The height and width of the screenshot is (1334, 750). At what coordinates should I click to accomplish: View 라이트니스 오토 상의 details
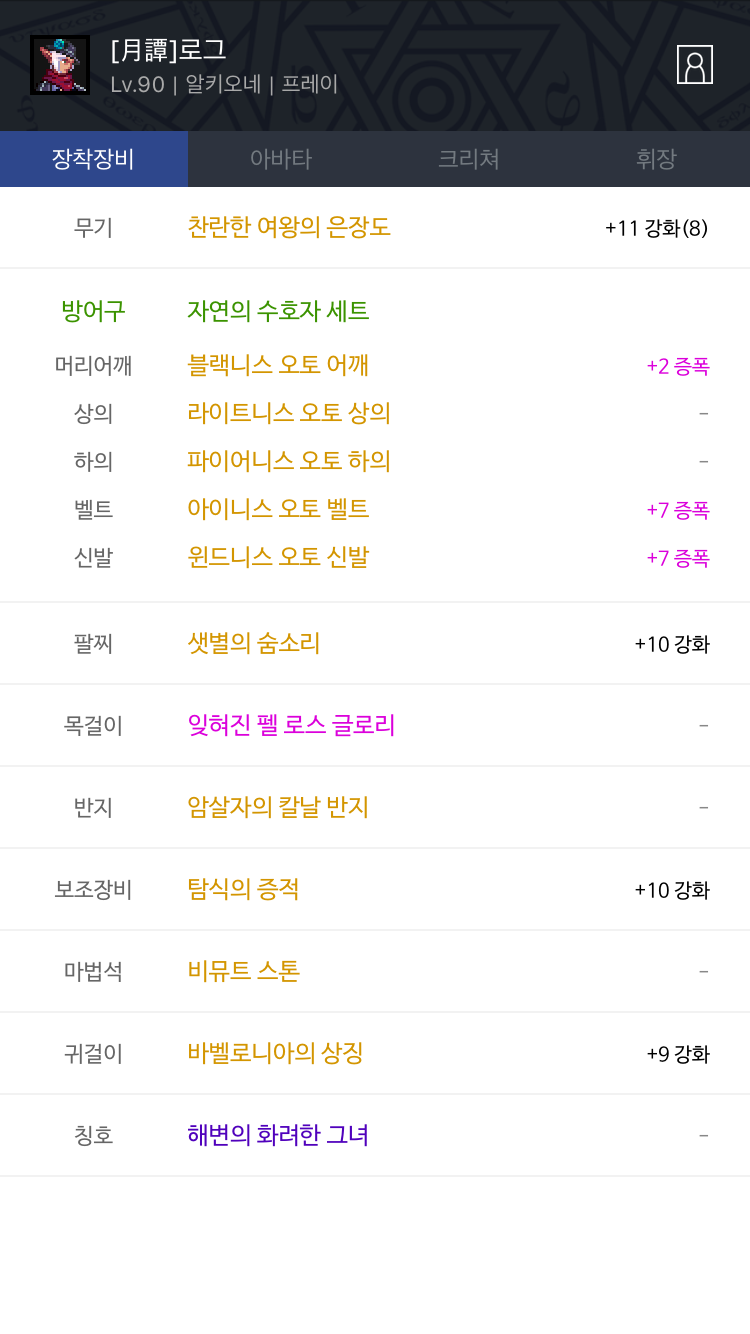click(x=289, y=412)
